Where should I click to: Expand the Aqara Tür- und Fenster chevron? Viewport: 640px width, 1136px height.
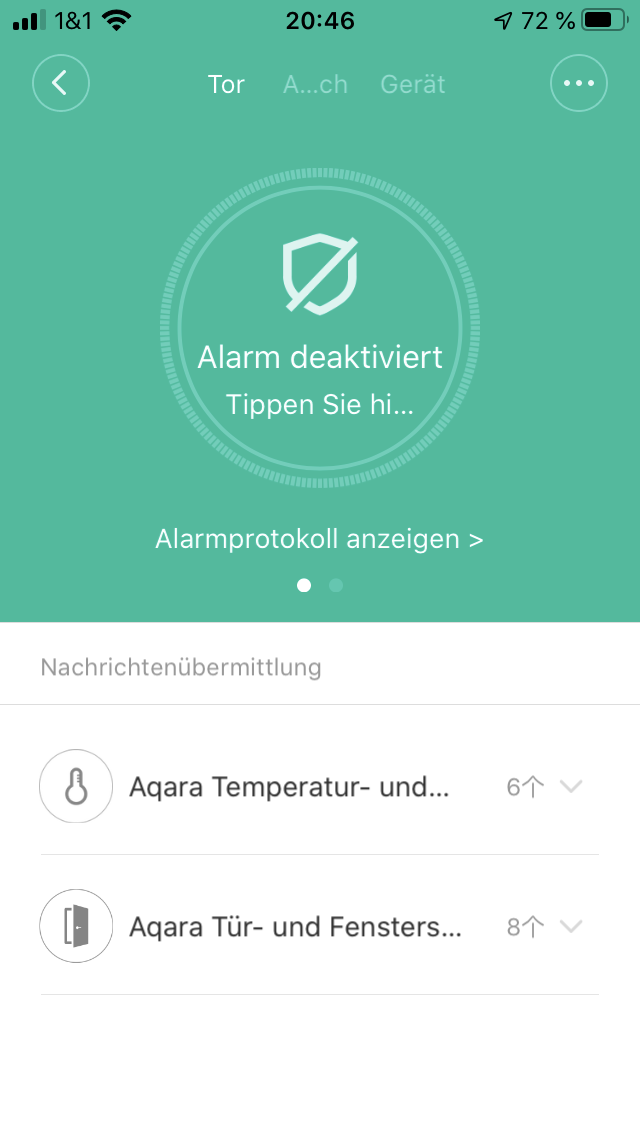571,927
